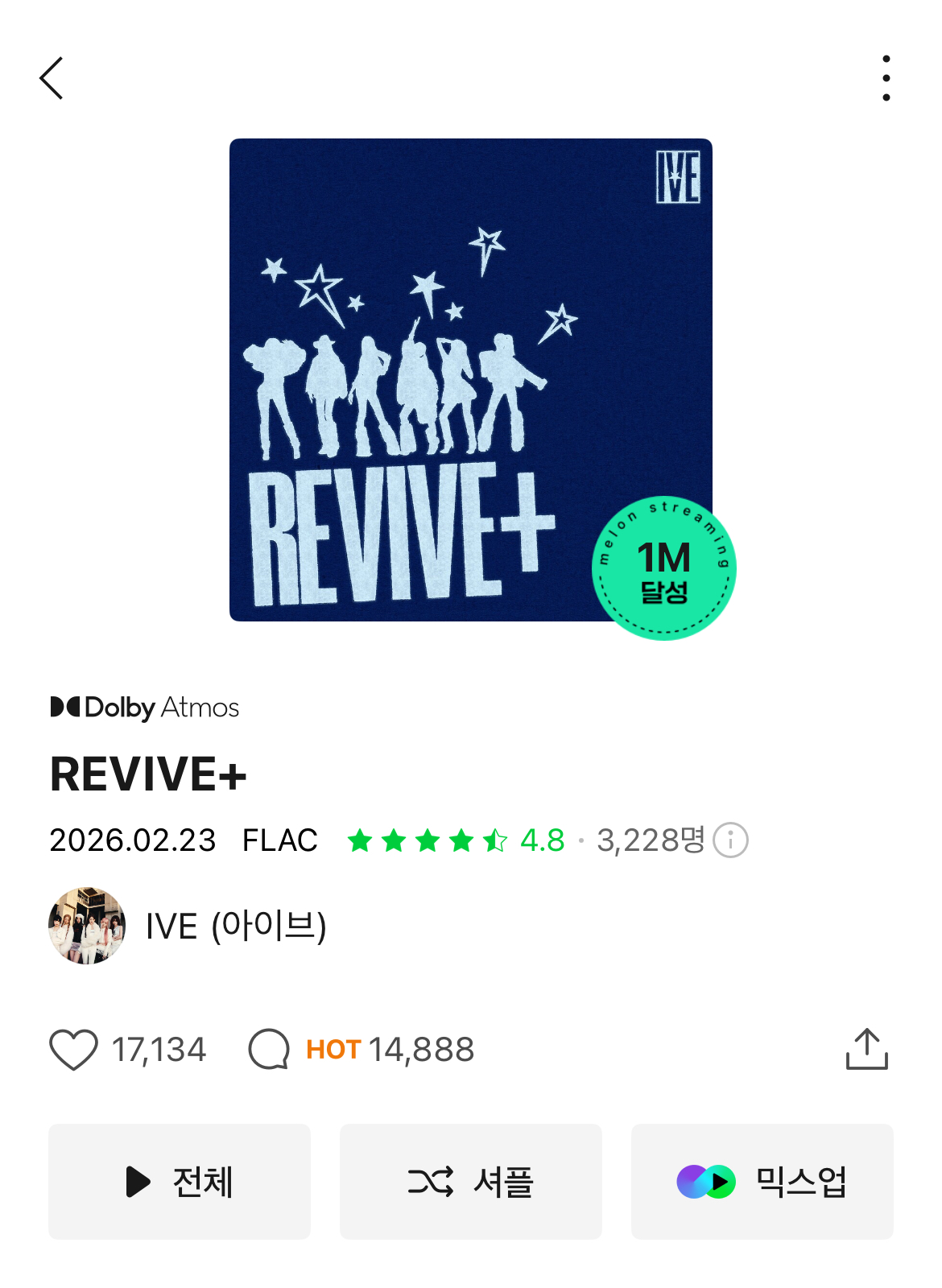This screenshot has width=942, height=1288.
Task: Open the 믹스업 mix-up feature
Action: (x=762, y=1182)
